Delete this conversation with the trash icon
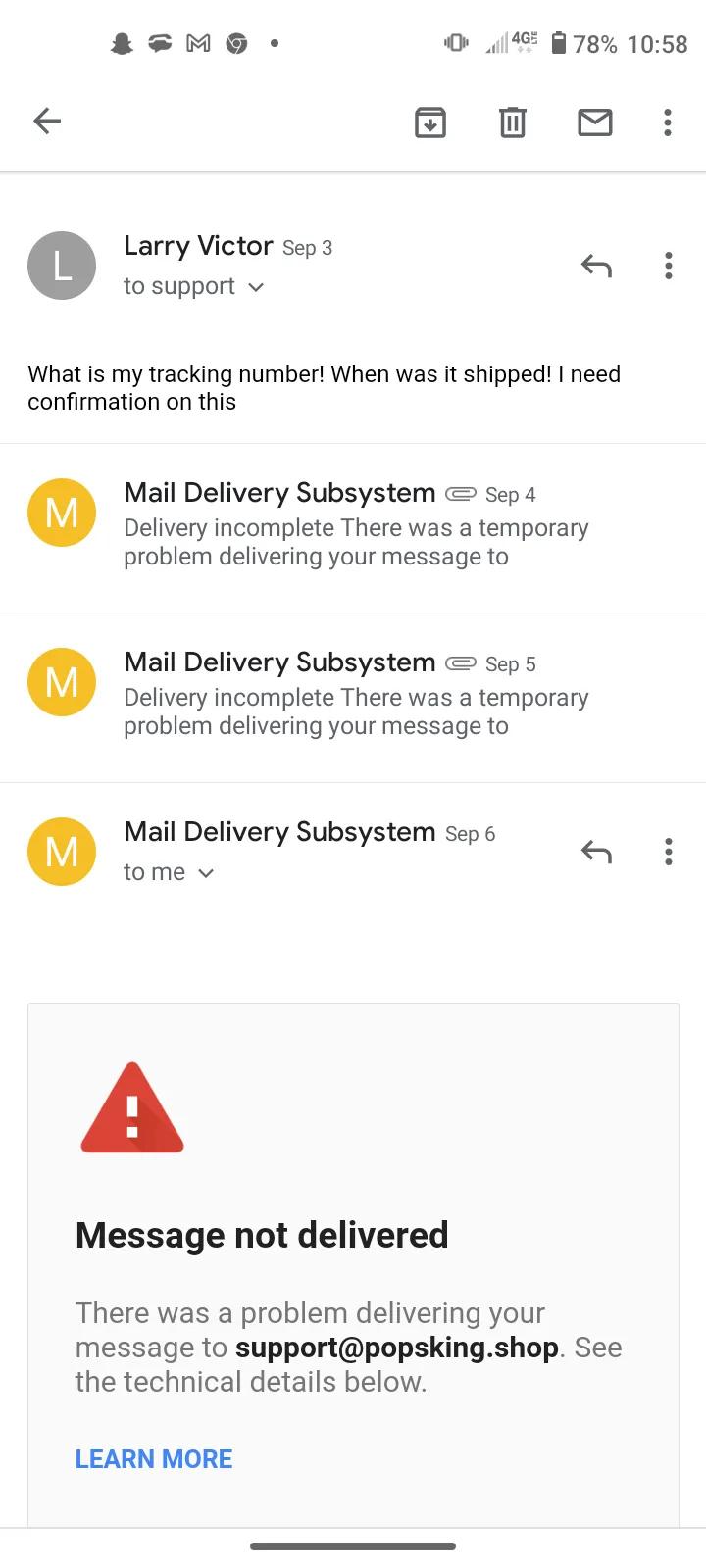This screenshot has height=1568, width=706. click(x=513, y=122)
